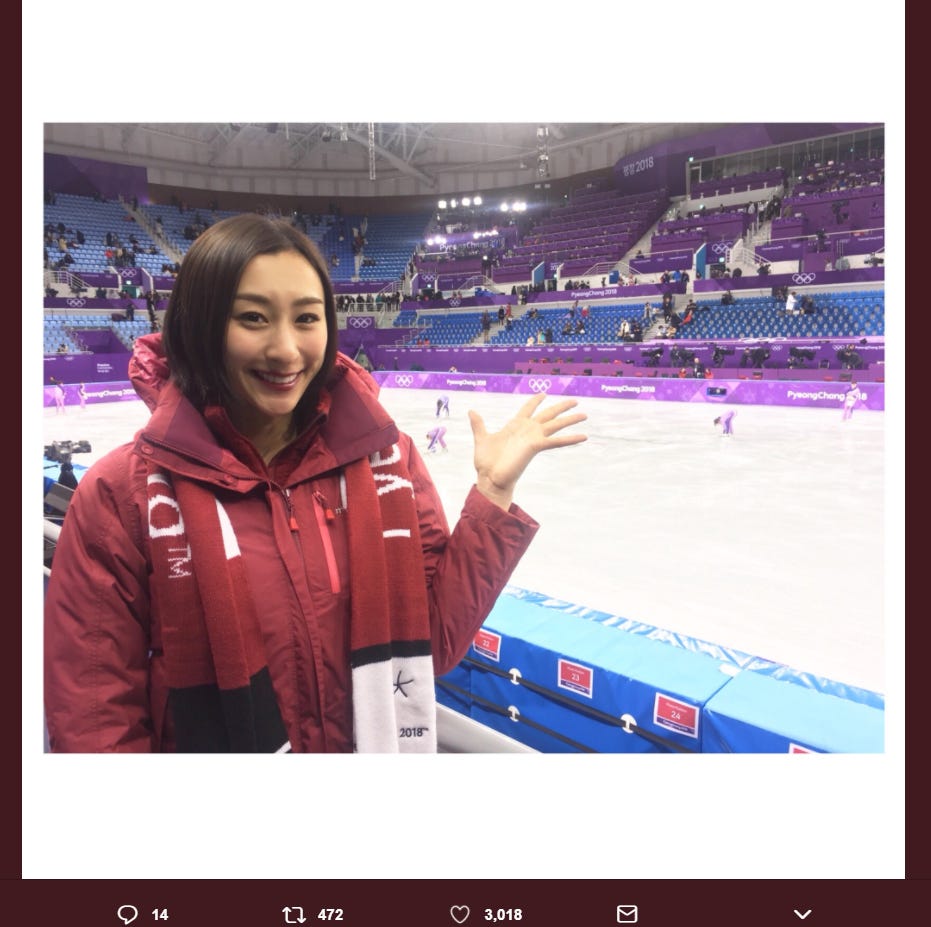Like this tweet with the heart
Image resolution: width=931 pixels, height=927 pixels.
459,914
